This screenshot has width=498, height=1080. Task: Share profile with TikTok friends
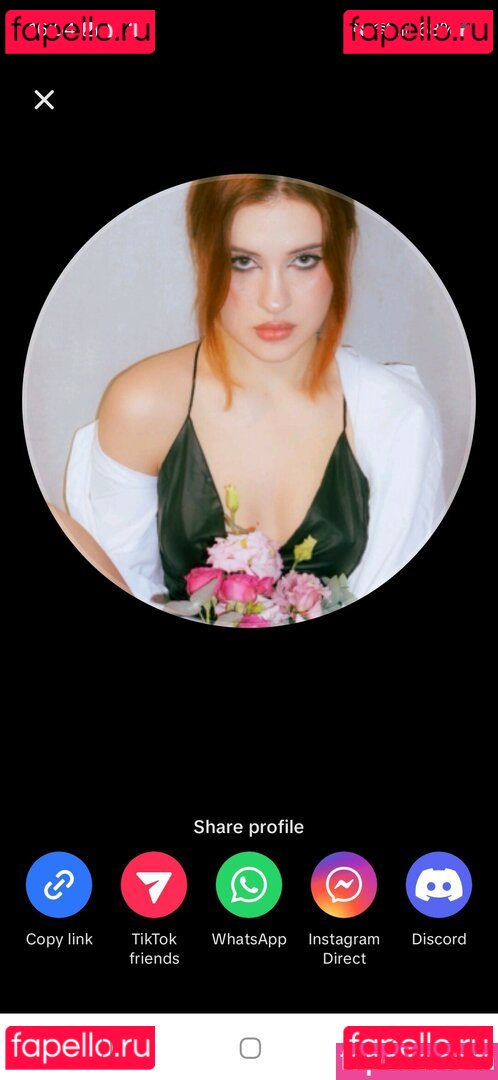point(154,885)
